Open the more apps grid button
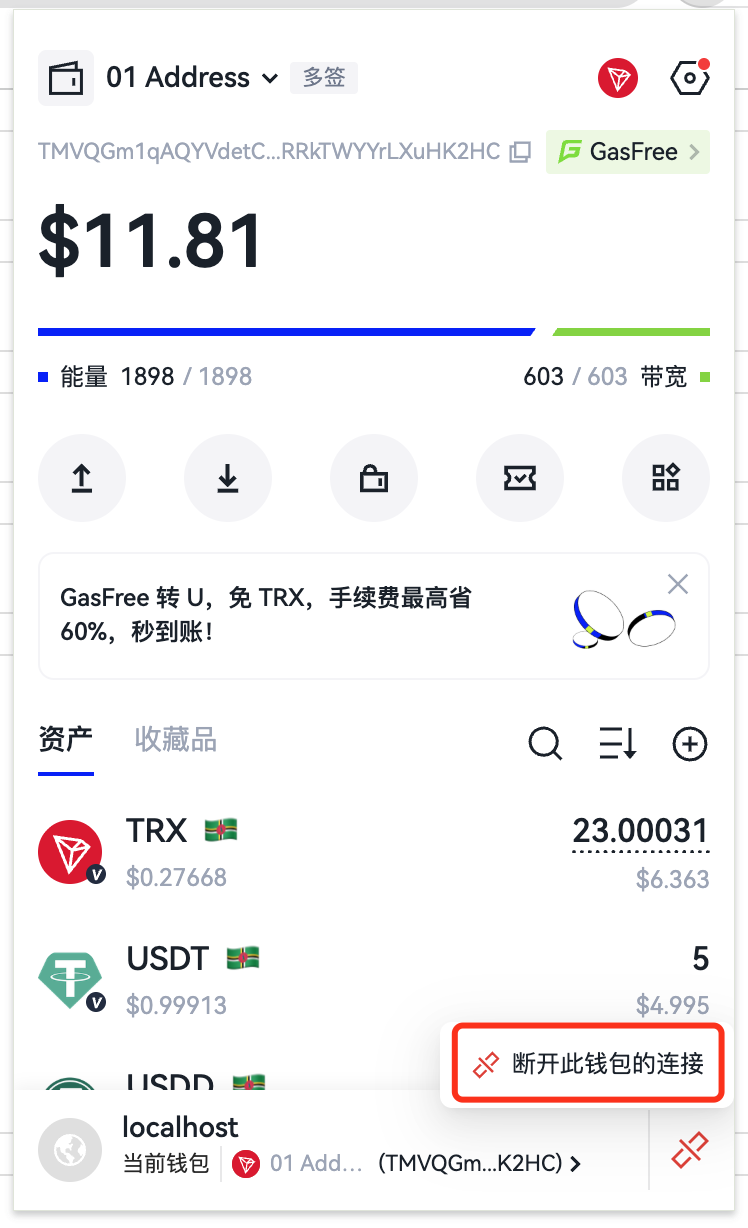This screenshot has height=1228, width=748. (x=666, y=478)
